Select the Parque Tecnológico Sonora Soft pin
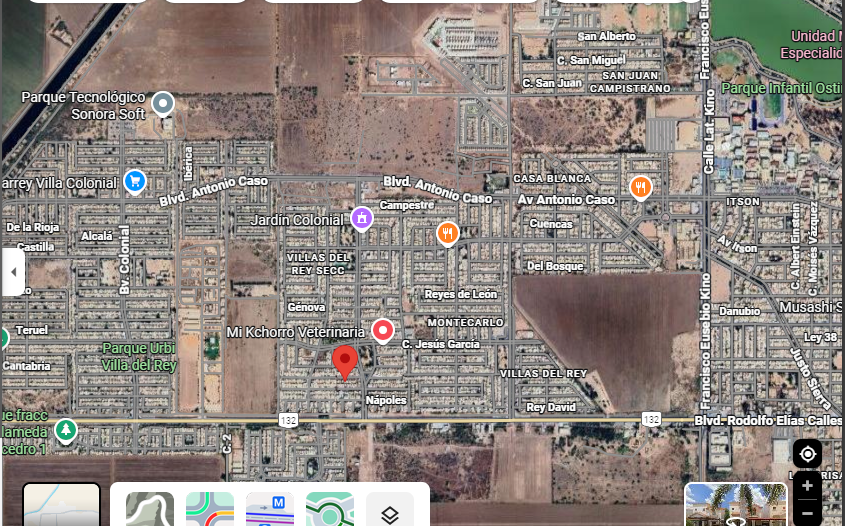This screenshot has height=526, width=845. (162, 103)
